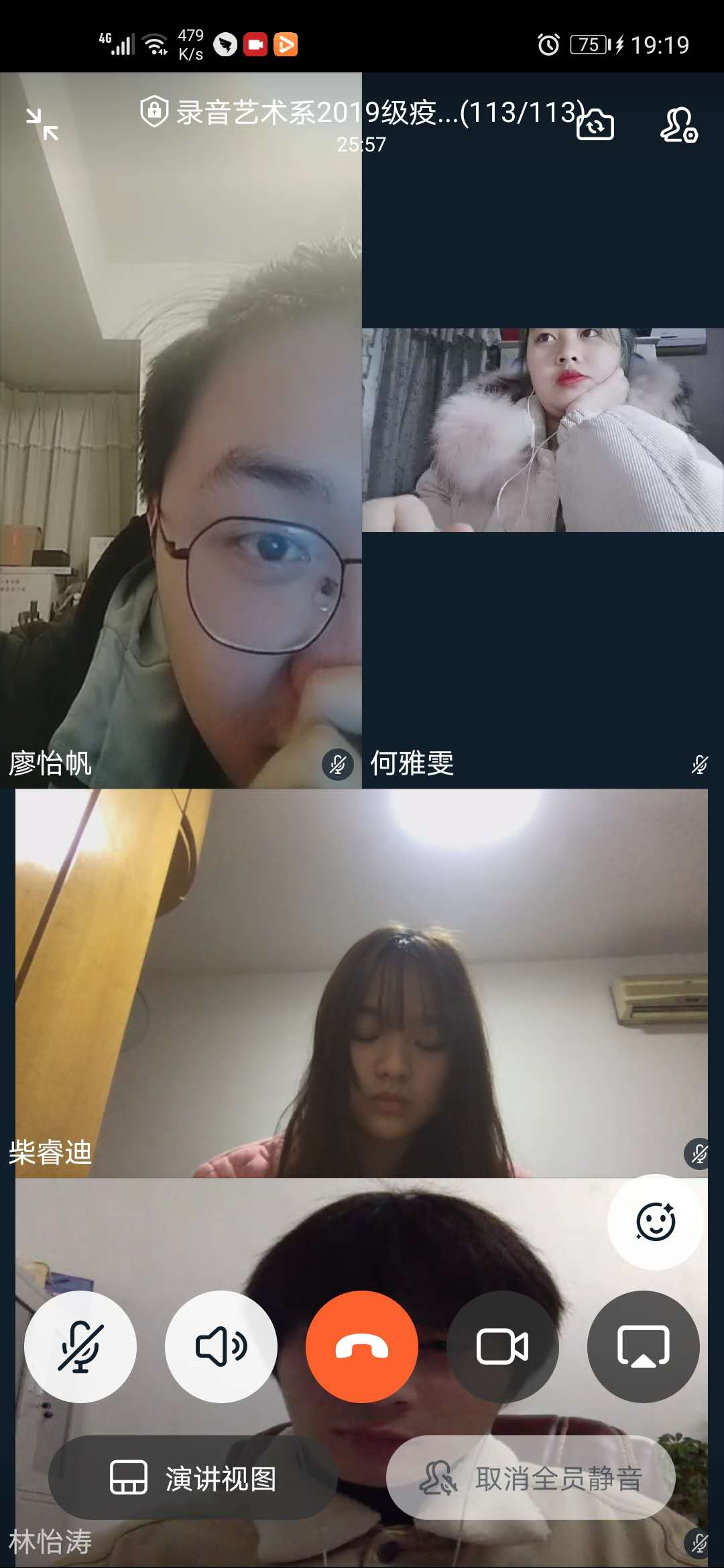
Task: Minimize the video call window
Action: pyautogui.click(x=42, y=124)
